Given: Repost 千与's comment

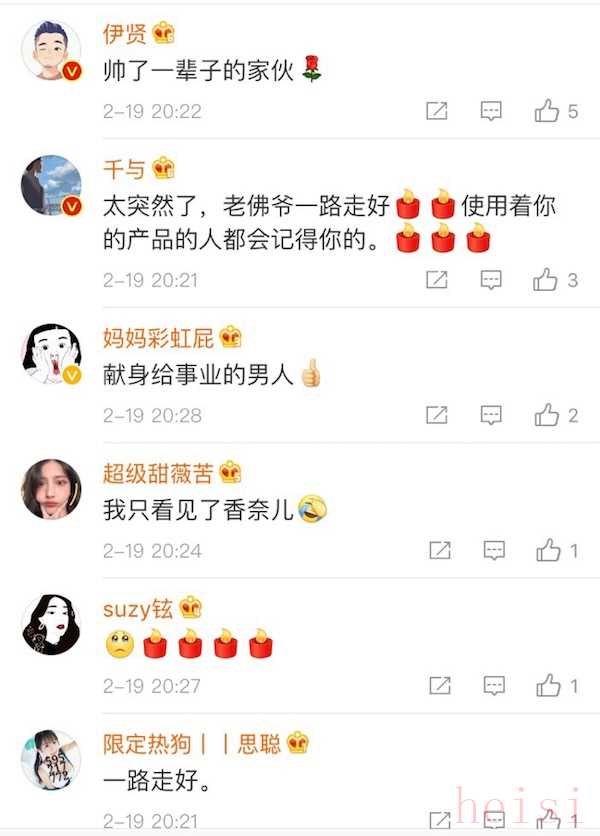Looking at the screenshot, I should point(437,280).
